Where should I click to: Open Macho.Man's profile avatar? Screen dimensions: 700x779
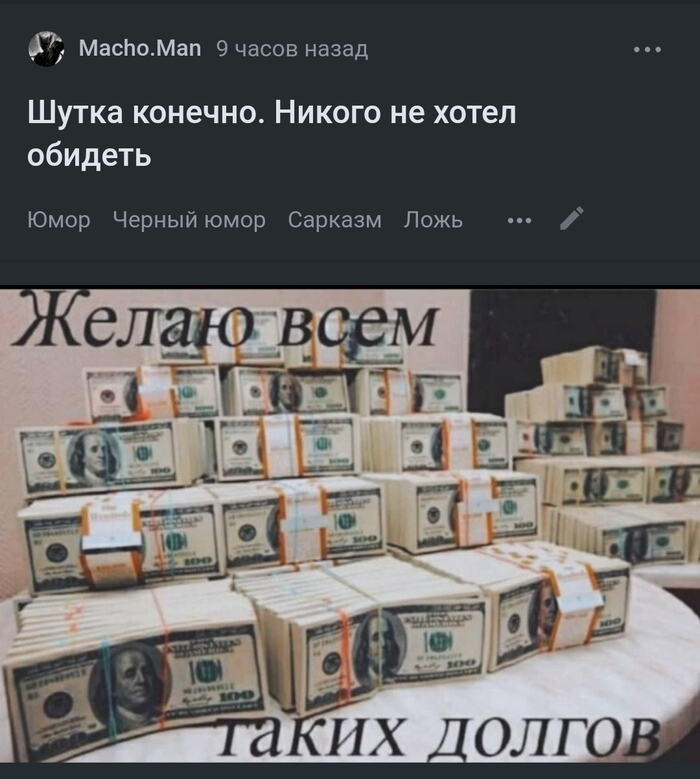[46, 48]
